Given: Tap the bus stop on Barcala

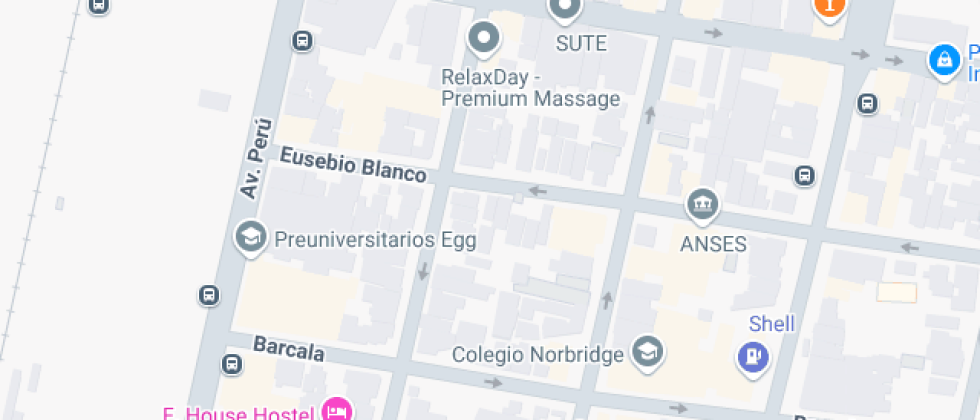Looking at the screenshot, I should click(x=233, y=365).
